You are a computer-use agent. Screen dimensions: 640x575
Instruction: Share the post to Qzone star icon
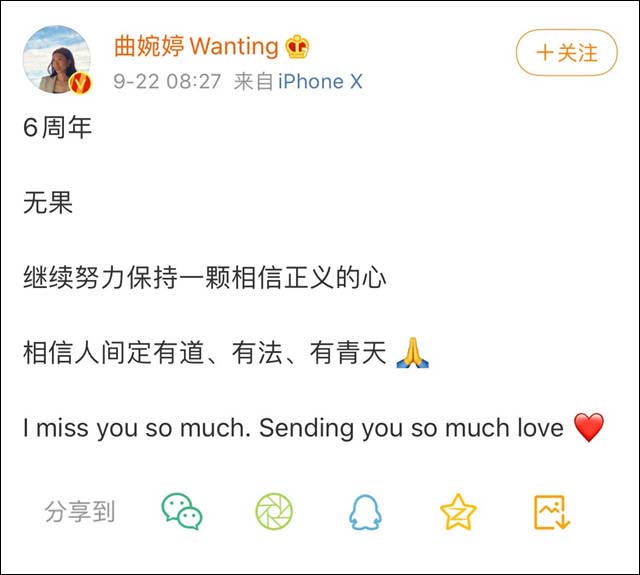point(458,512)
